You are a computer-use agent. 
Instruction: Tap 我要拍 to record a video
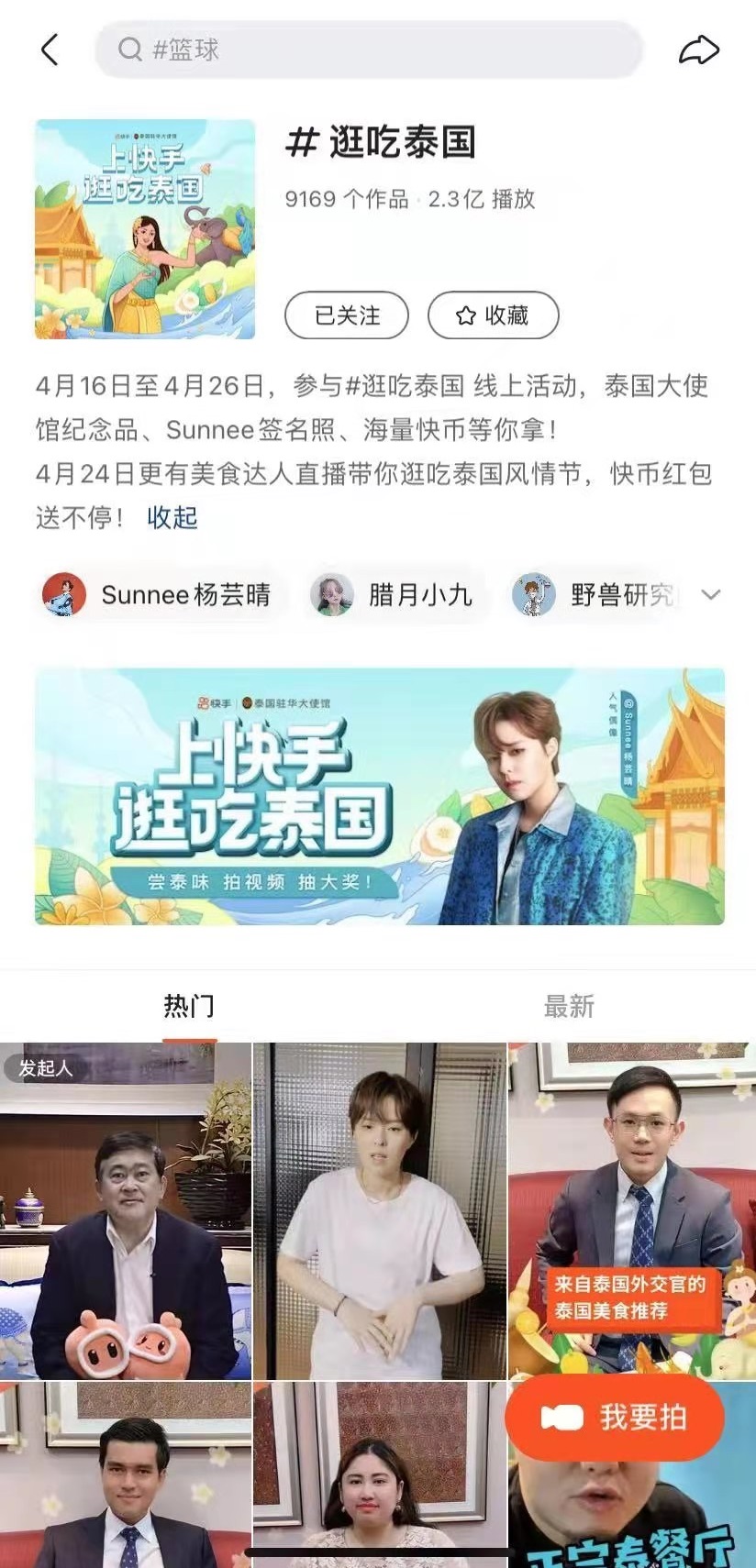(x=615, y=1418)
